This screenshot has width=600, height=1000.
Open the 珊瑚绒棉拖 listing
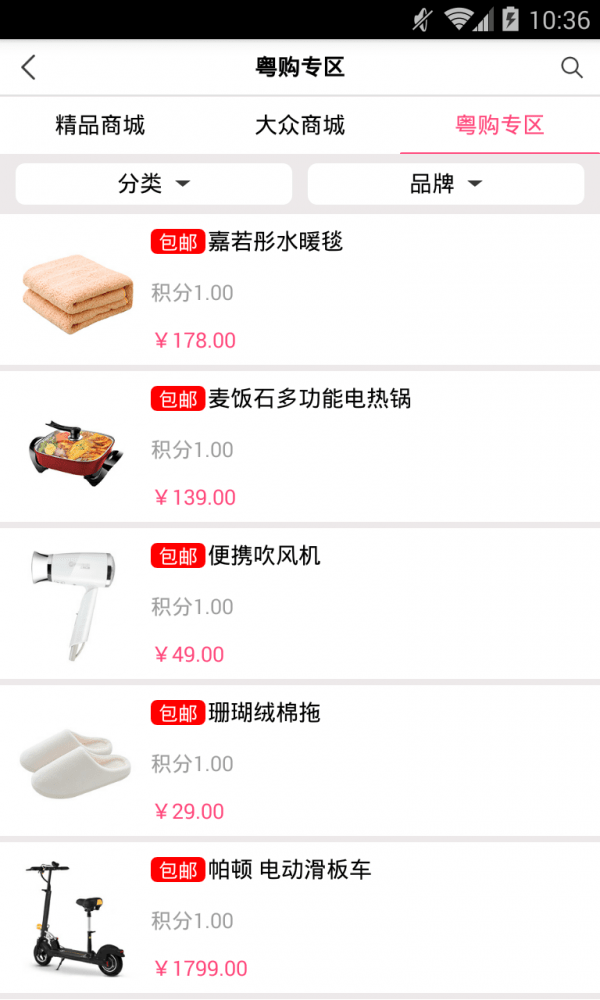coord(300,761)
